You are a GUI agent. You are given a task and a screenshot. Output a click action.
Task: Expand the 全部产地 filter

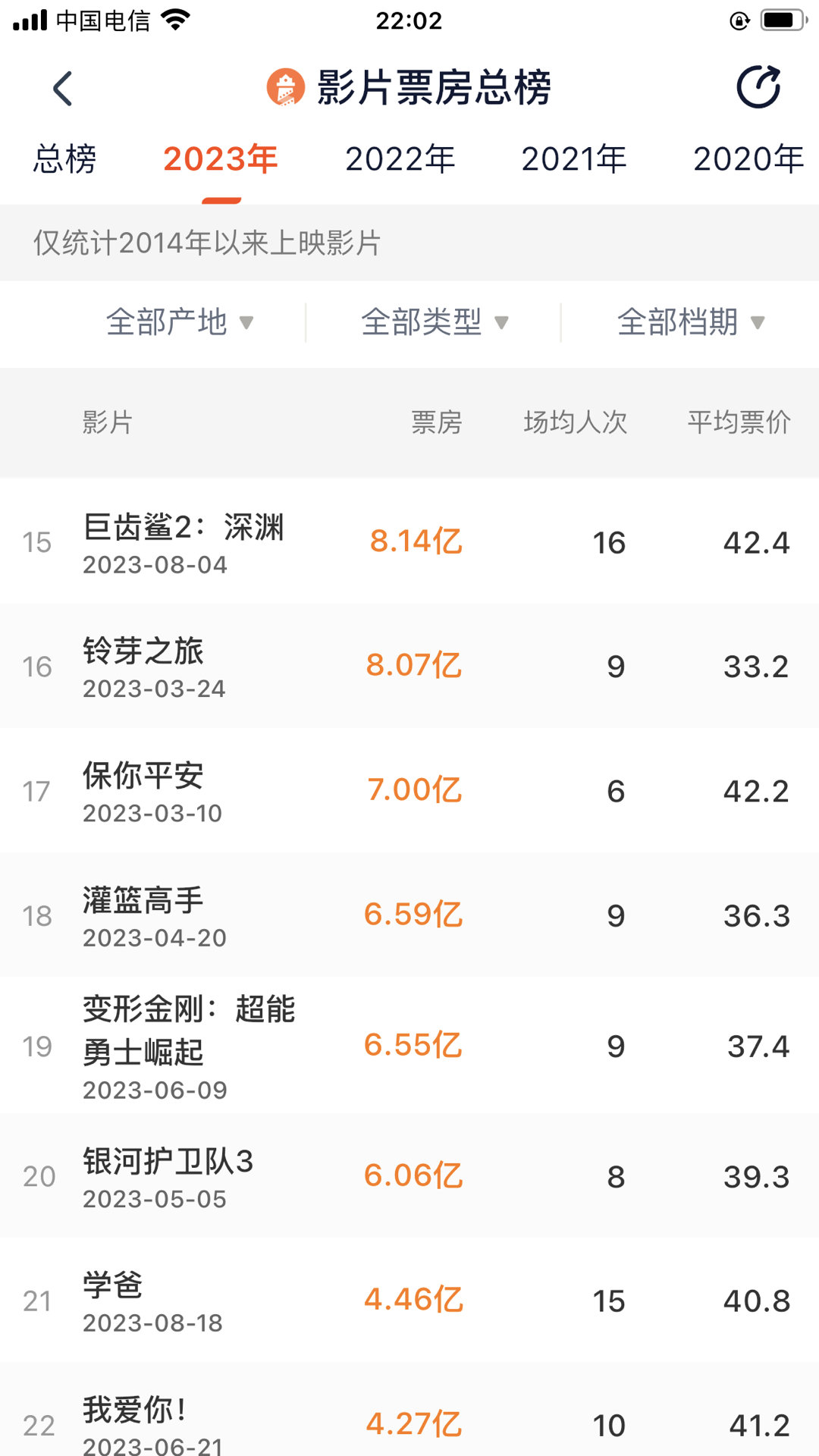coord(180,322)
